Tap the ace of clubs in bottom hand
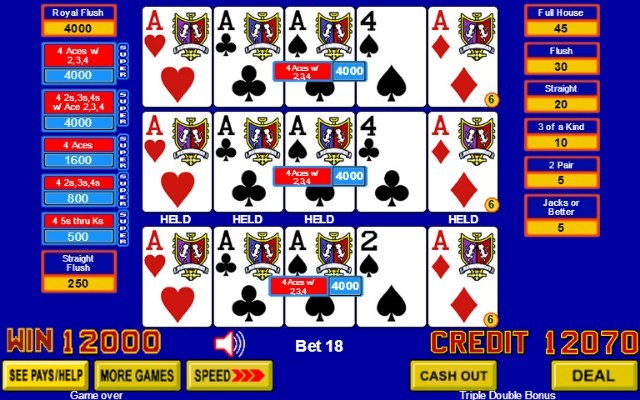Viewport: 640px width, 400px height. (248, 275)
